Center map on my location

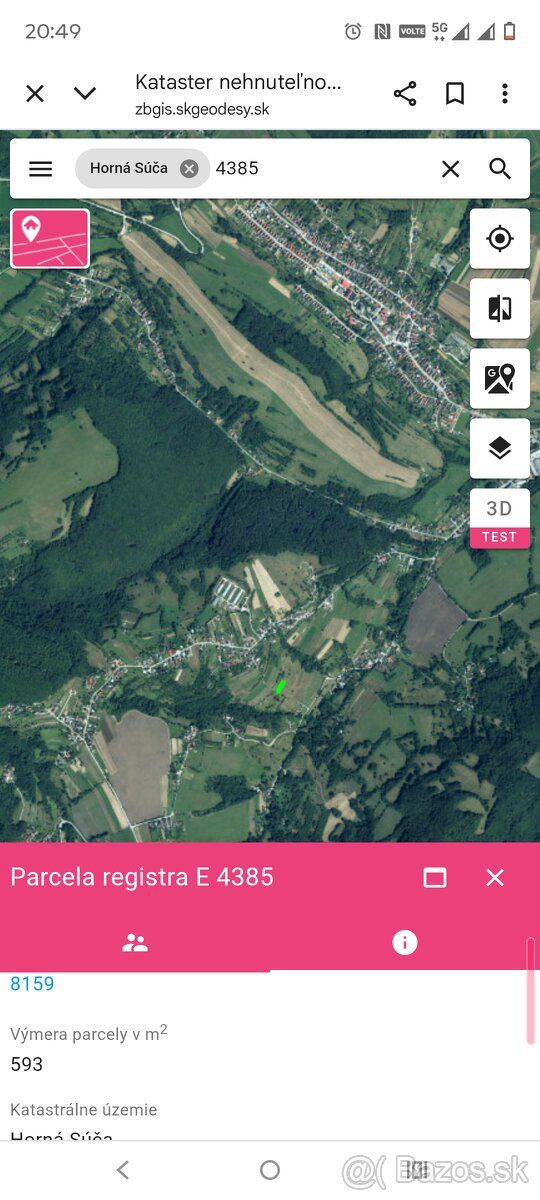coord(500,238)
